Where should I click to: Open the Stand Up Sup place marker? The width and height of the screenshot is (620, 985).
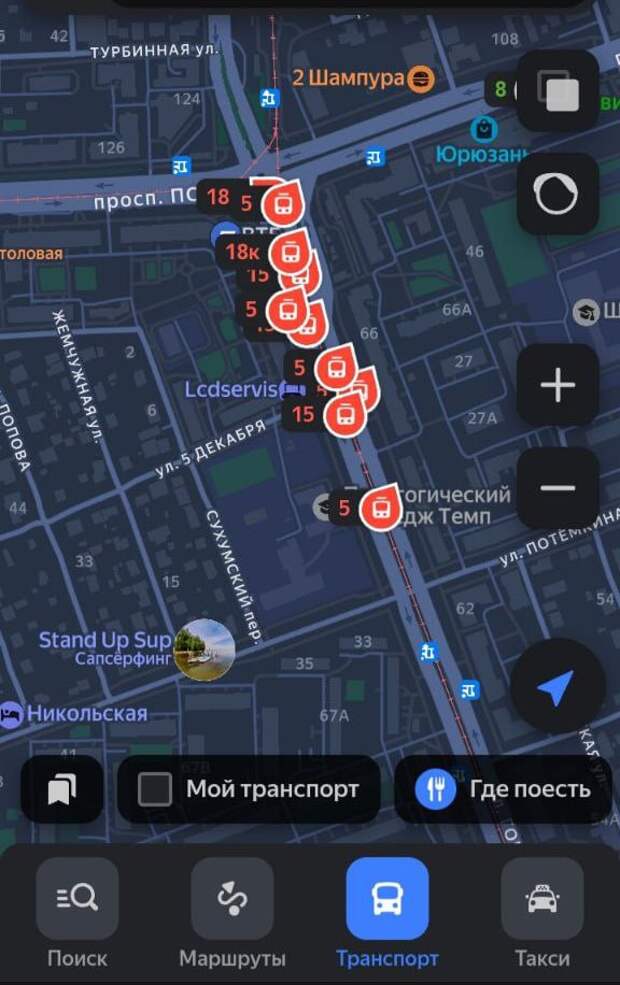coord(204,649)
